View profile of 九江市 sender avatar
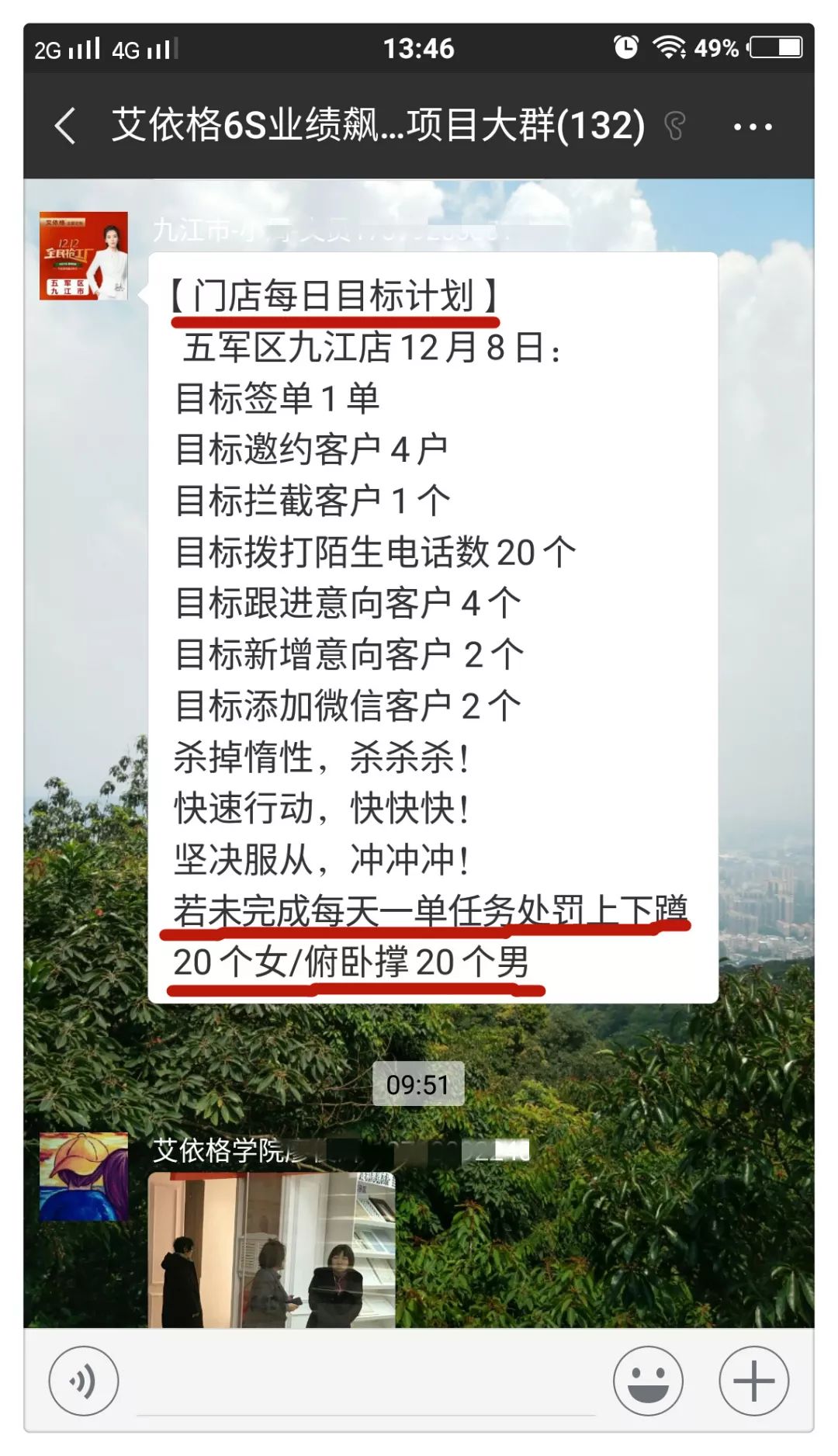The image size is (838, 1456). pyautogui.click(x=84, y=256)
